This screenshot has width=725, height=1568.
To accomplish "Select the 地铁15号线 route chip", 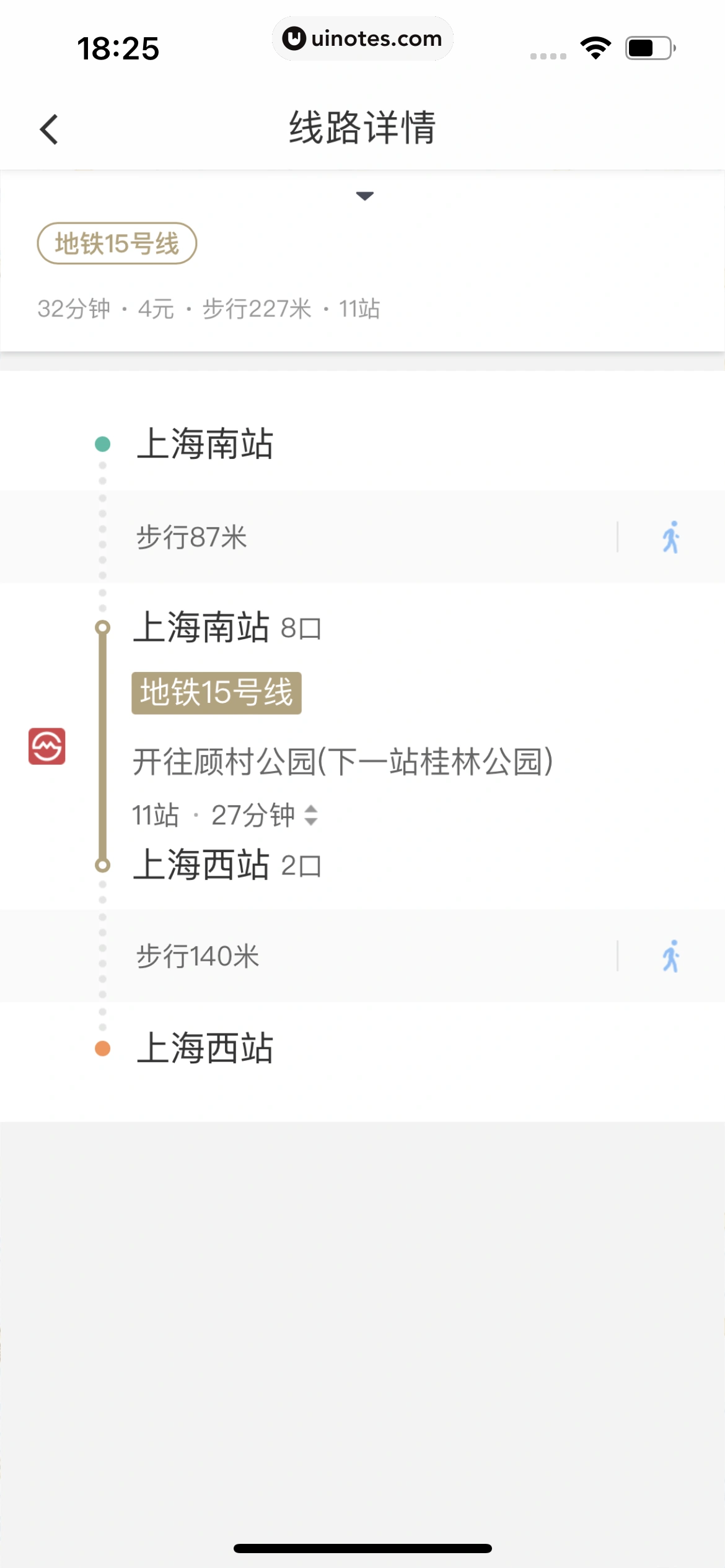I will click(x=117, y=243).
